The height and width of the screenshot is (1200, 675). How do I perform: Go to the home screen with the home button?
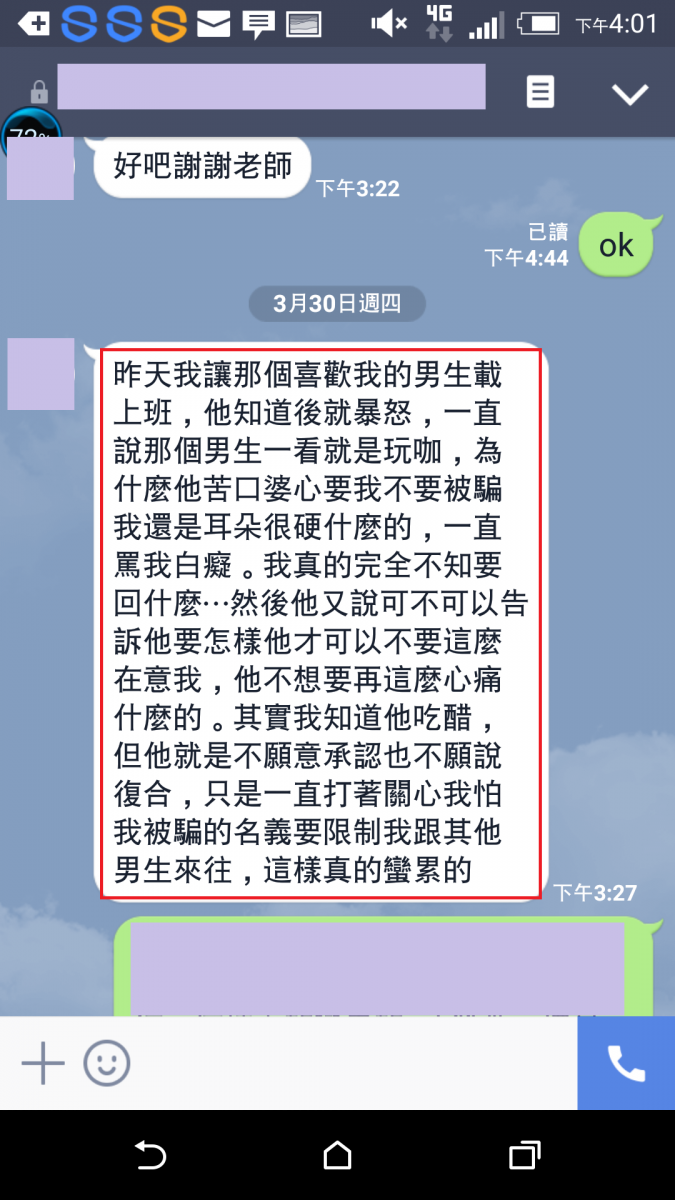[337, 1156]
